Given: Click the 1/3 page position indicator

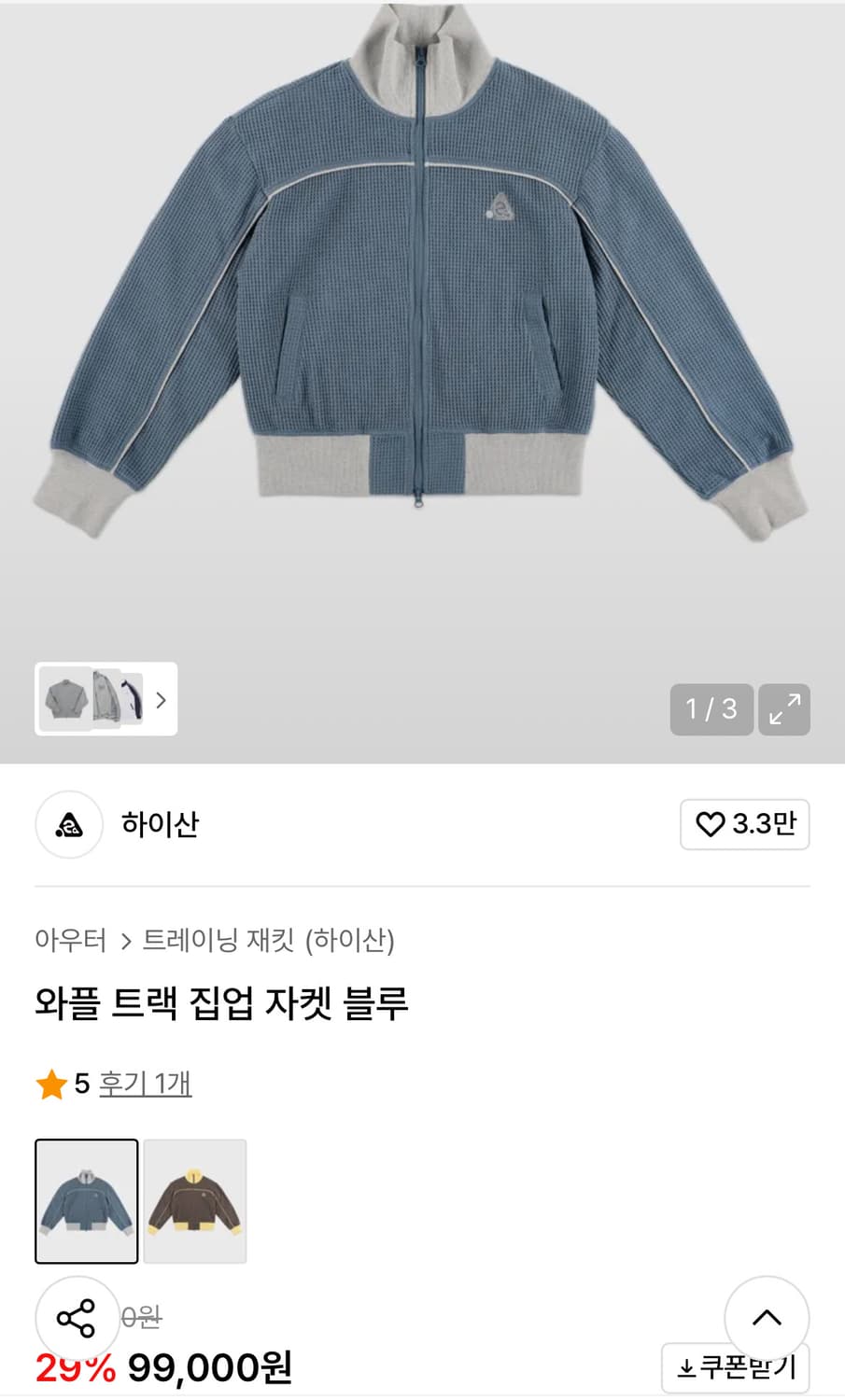Looking at the screenshot, I should (x=711, y=710).
